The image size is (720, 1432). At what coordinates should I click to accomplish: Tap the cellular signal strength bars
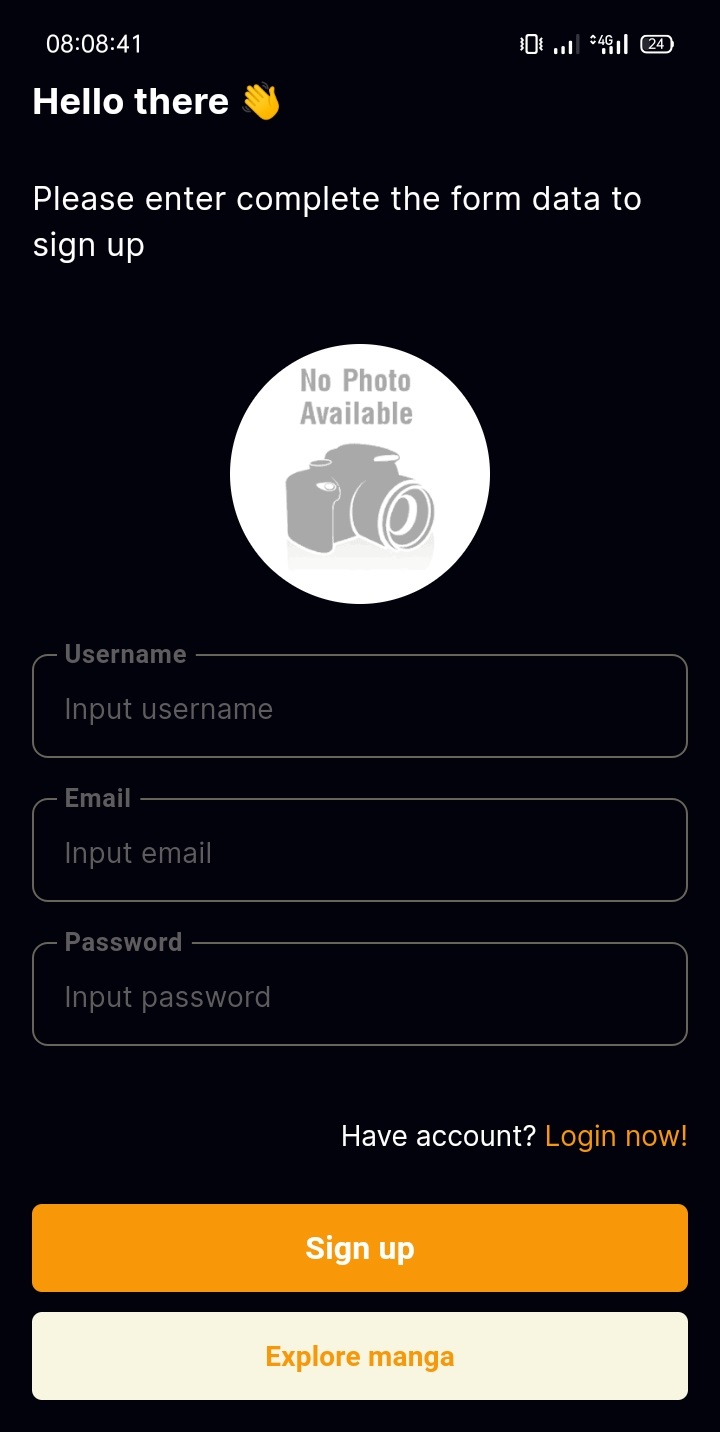pyautogui.click(x=563, y=44)
